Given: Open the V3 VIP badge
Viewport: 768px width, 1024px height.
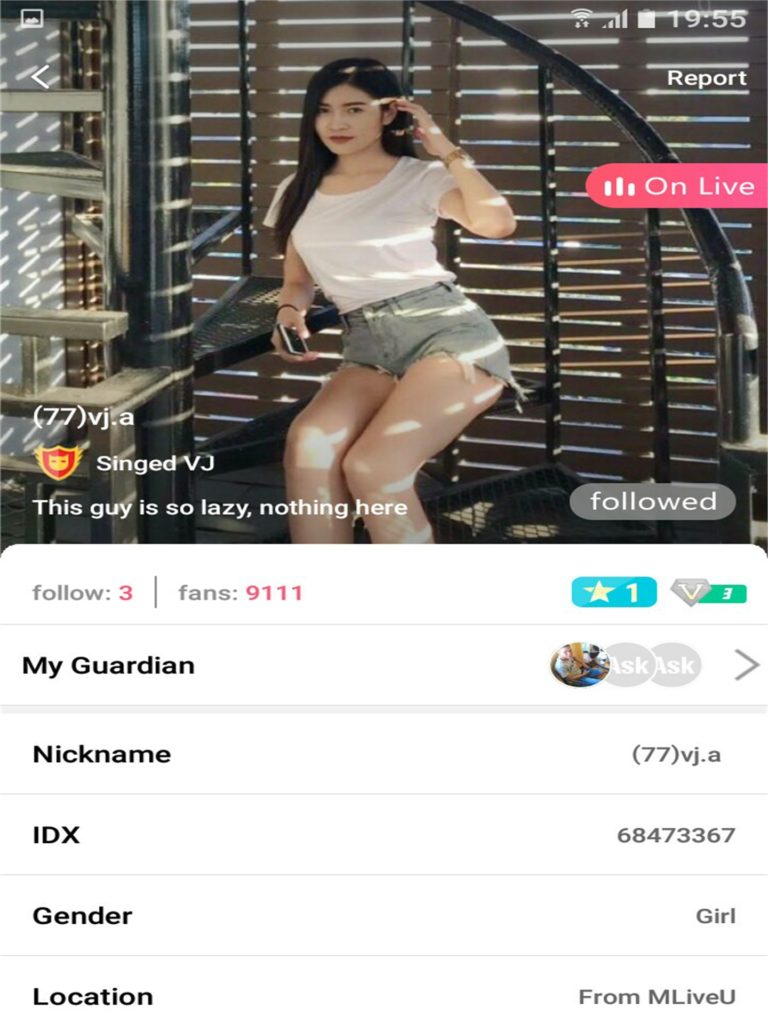Looking at the screenshot, I should [x=708, y=592].
